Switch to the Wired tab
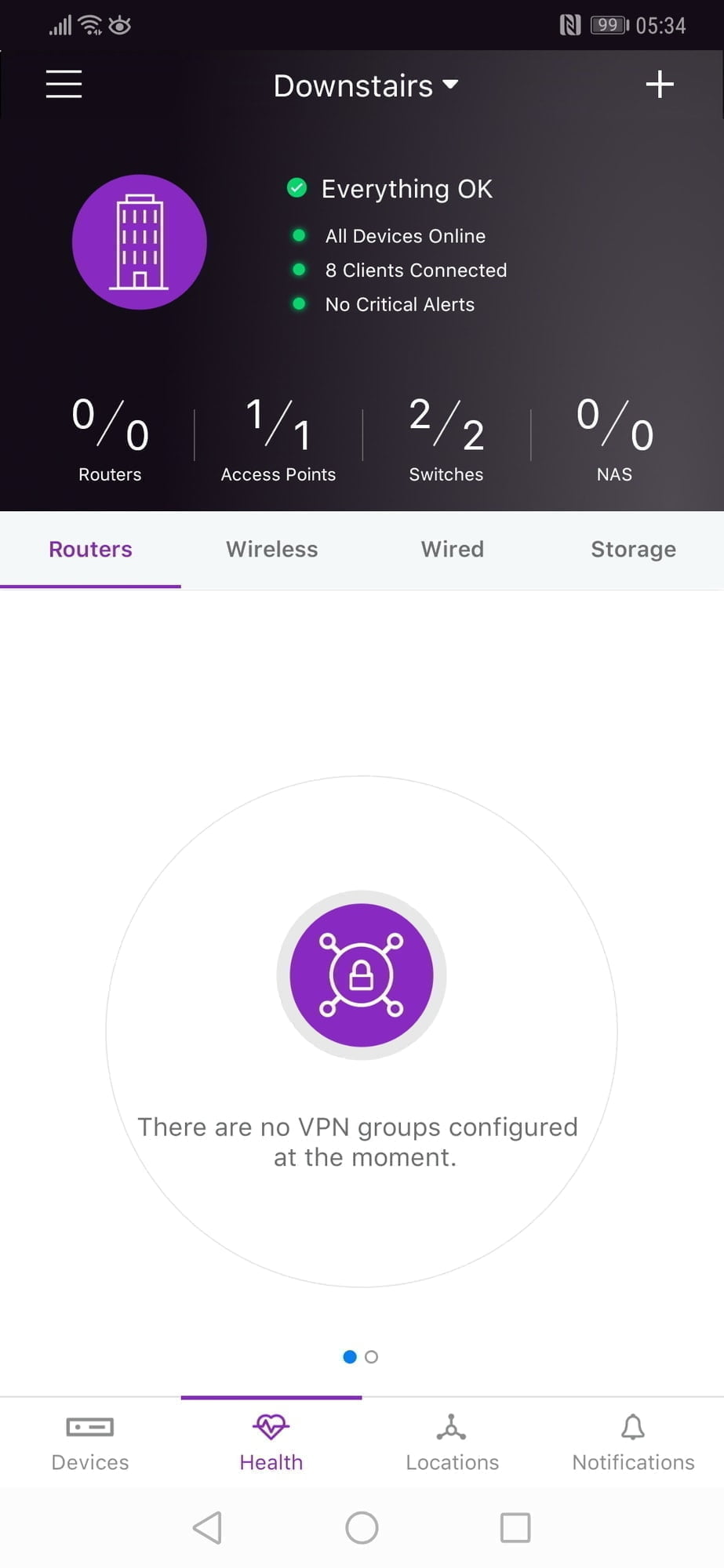The image size is (724, 1568). pos(452,550)
